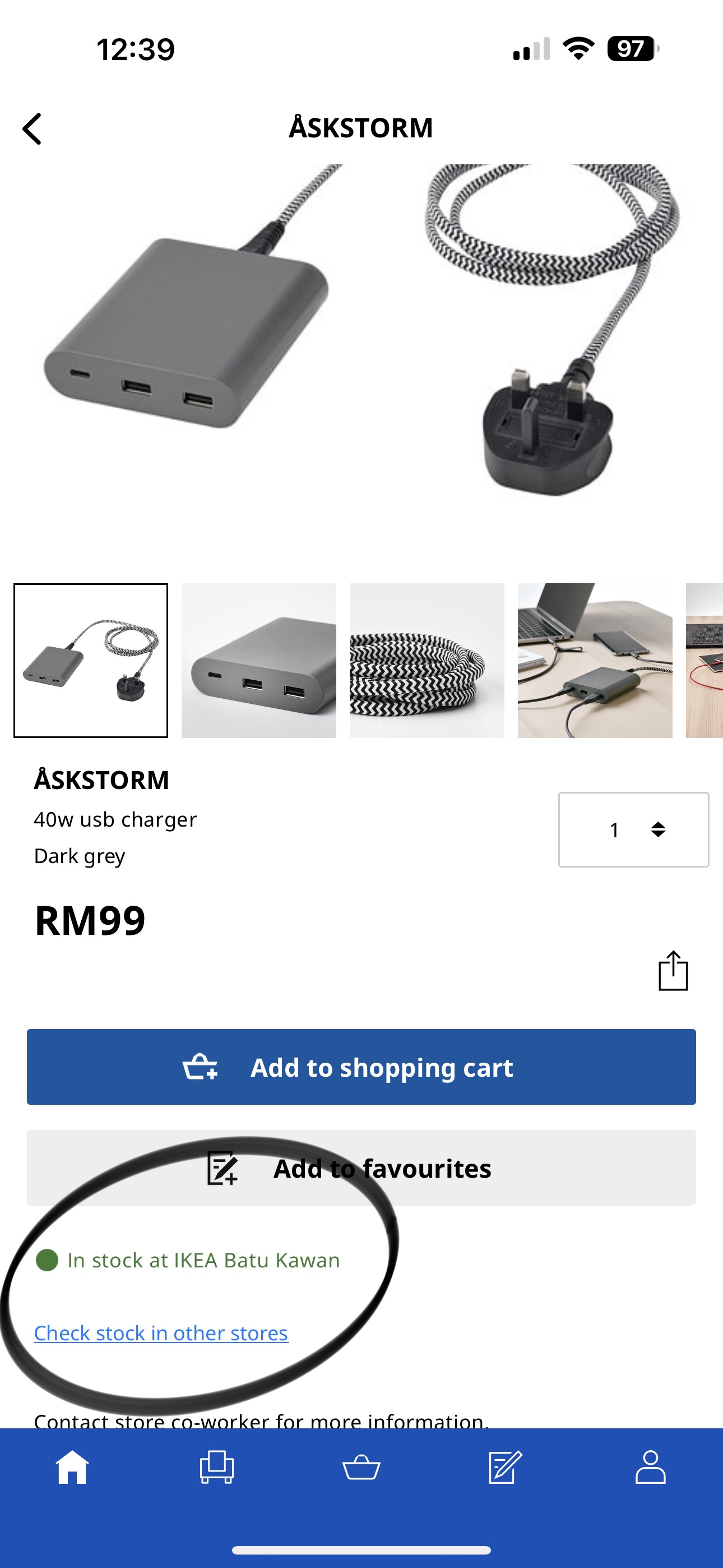The height and width of the screenshot is (1568, 723).
Task: Open the profile tab
Action: click(x=650, y=1467)
